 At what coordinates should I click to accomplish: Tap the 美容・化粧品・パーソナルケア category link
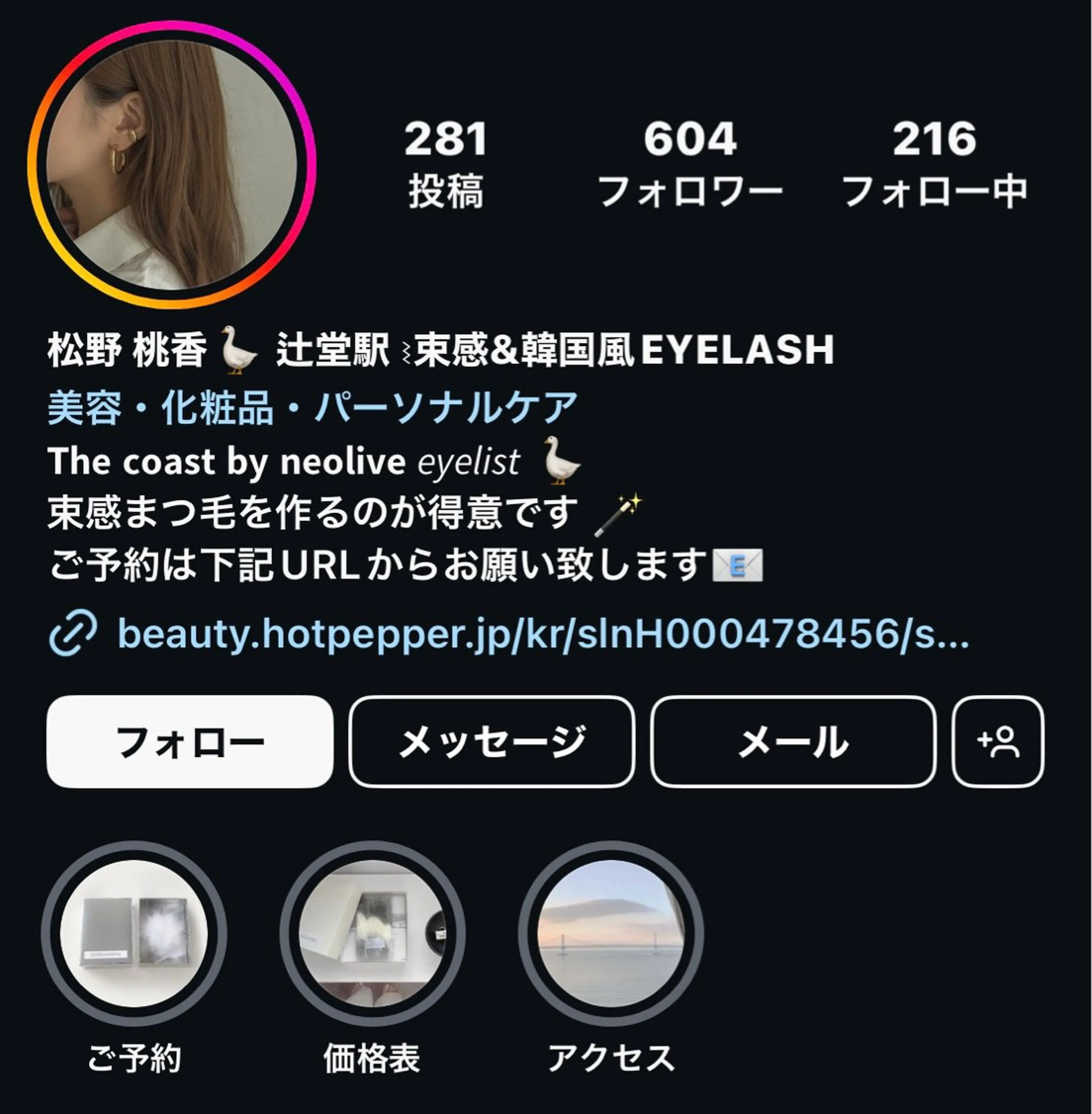(313, 408)
